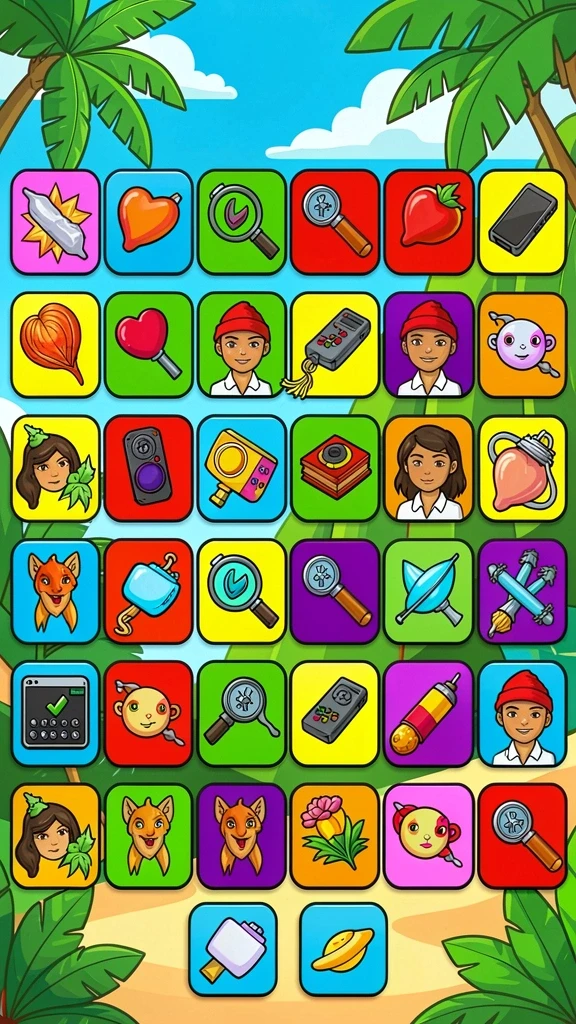576x1024 pixels.
Task: Tap the silver crystal tile on pink
Action: point(55,222)
